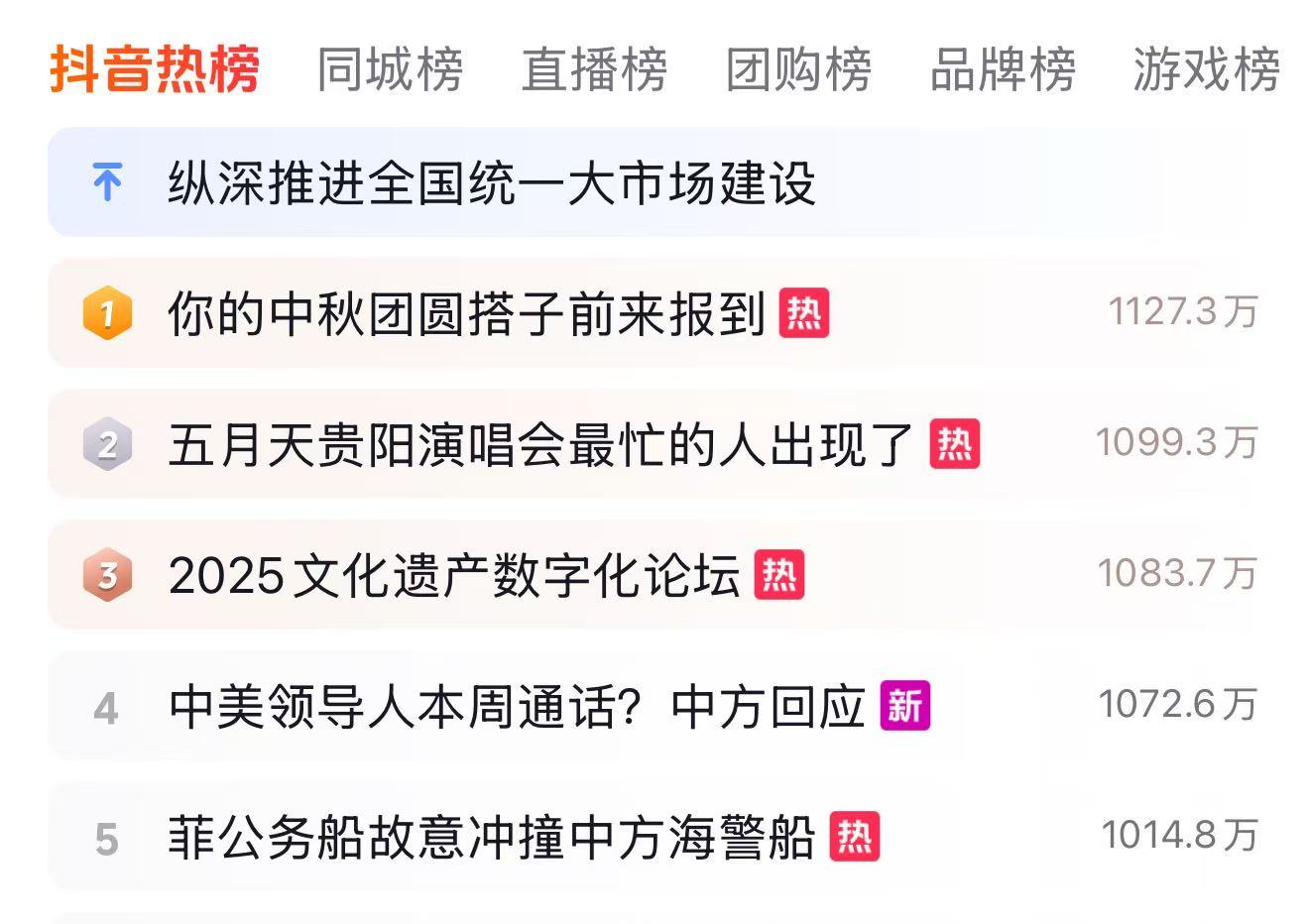Image resolution: width=1309 pixels, height=924 pixels.
Task: Select the 抖音热榜 tab
Action: 155,69
